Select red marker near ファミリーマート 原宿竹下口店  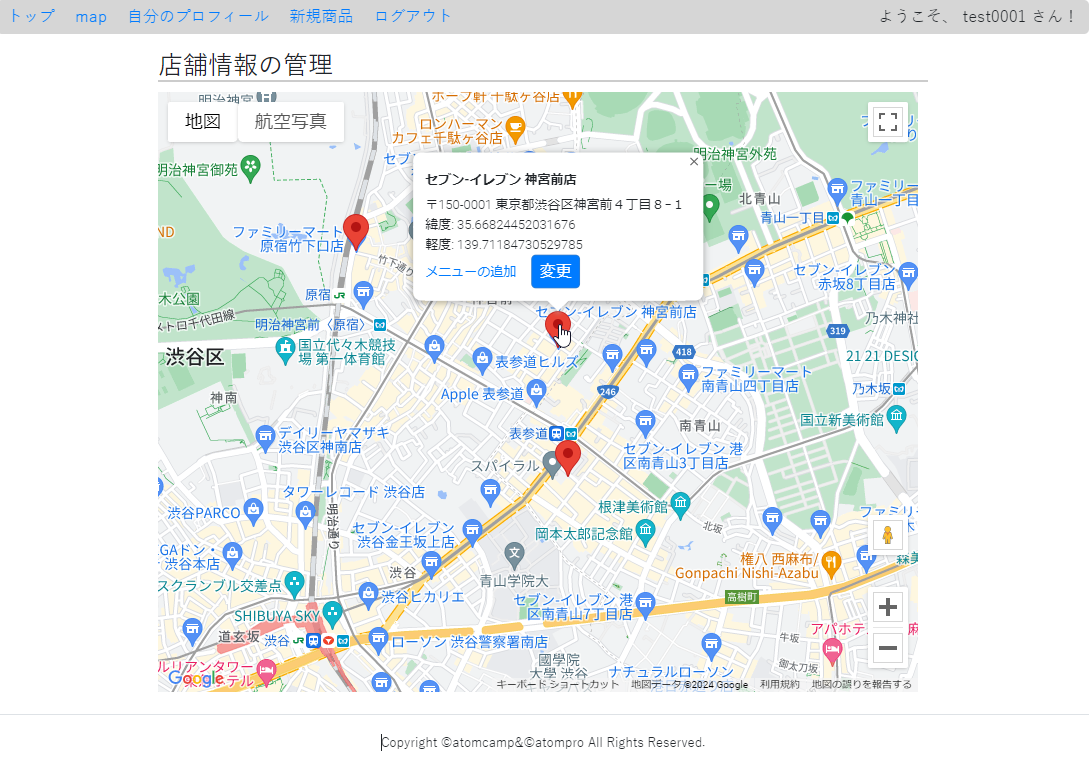tap(355, 230)
